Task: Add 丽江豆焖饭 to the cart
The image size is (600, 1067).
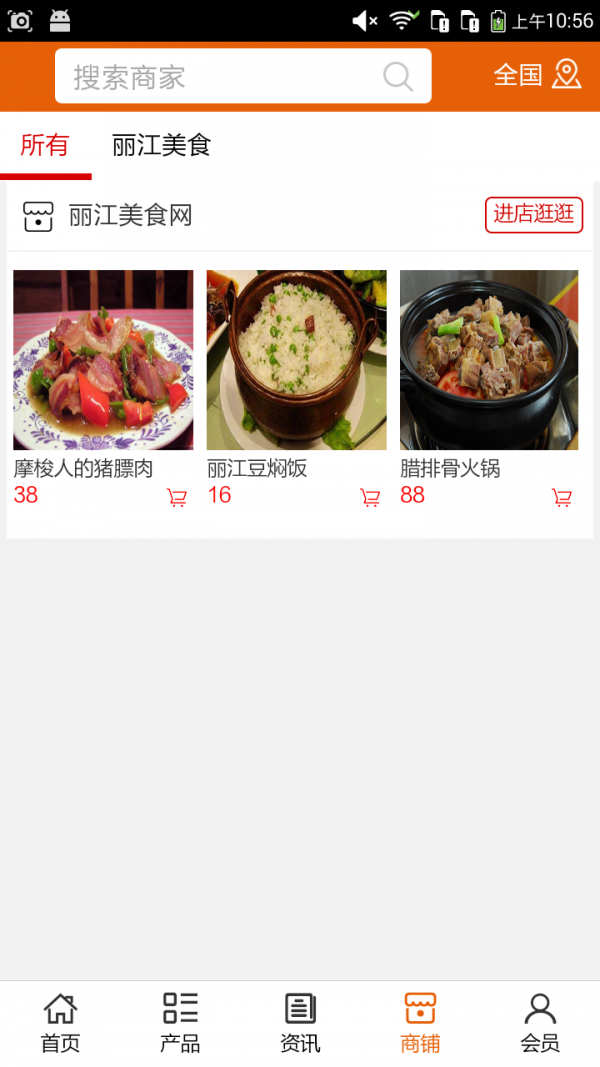Action: (370, 497)
